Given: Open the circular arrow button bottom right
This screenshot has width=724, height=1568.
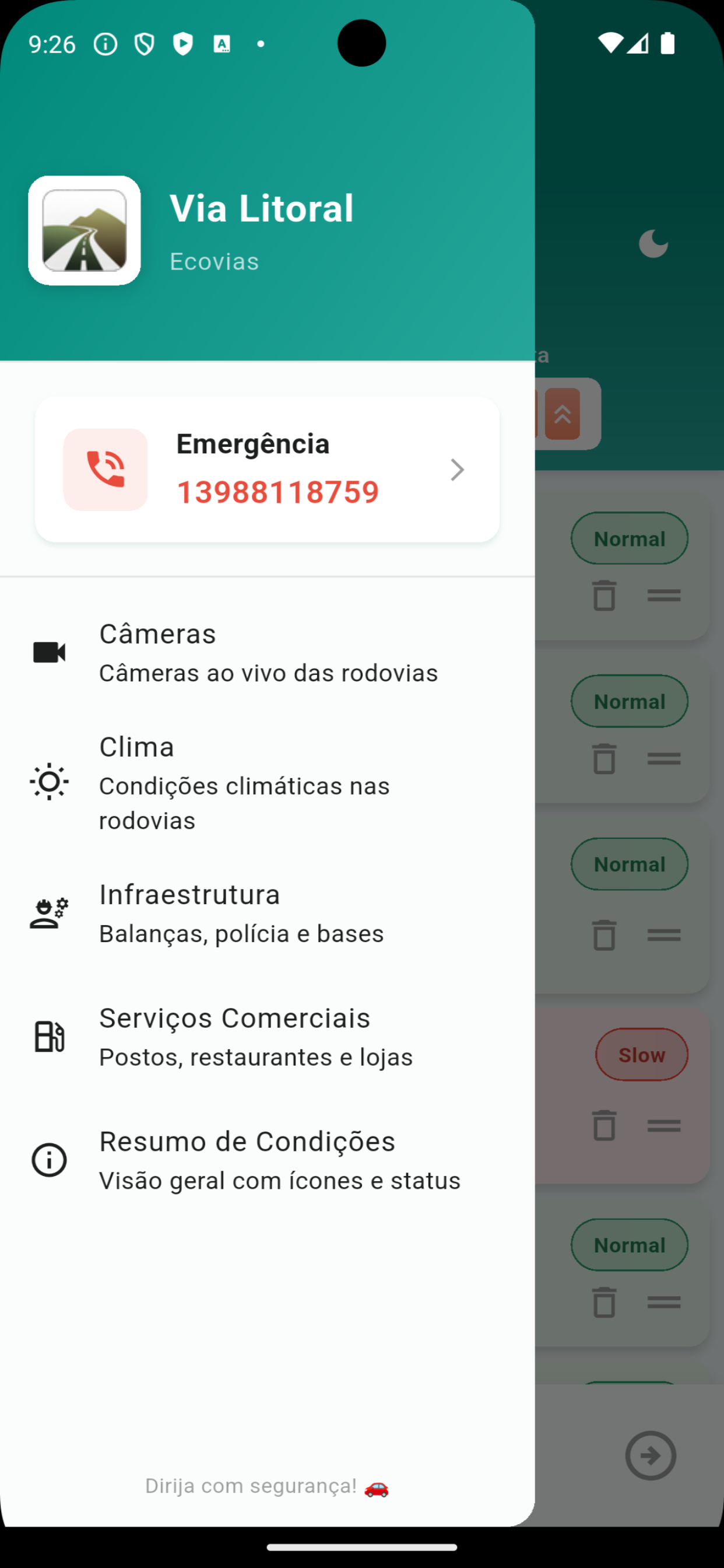Looking at the screenshot, I should (651, 1455).
